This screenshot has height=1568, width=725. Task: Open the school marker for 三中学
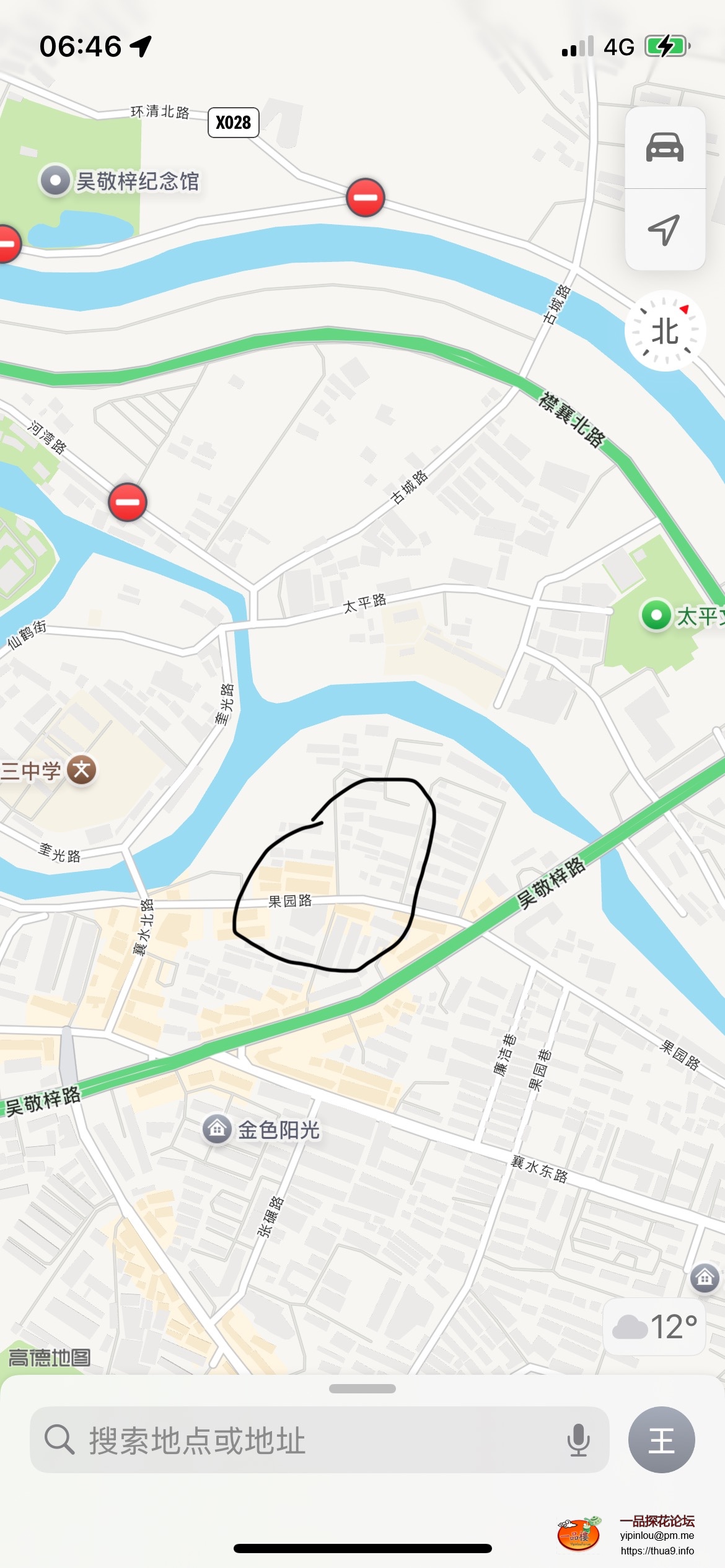(x=82, y=770)
